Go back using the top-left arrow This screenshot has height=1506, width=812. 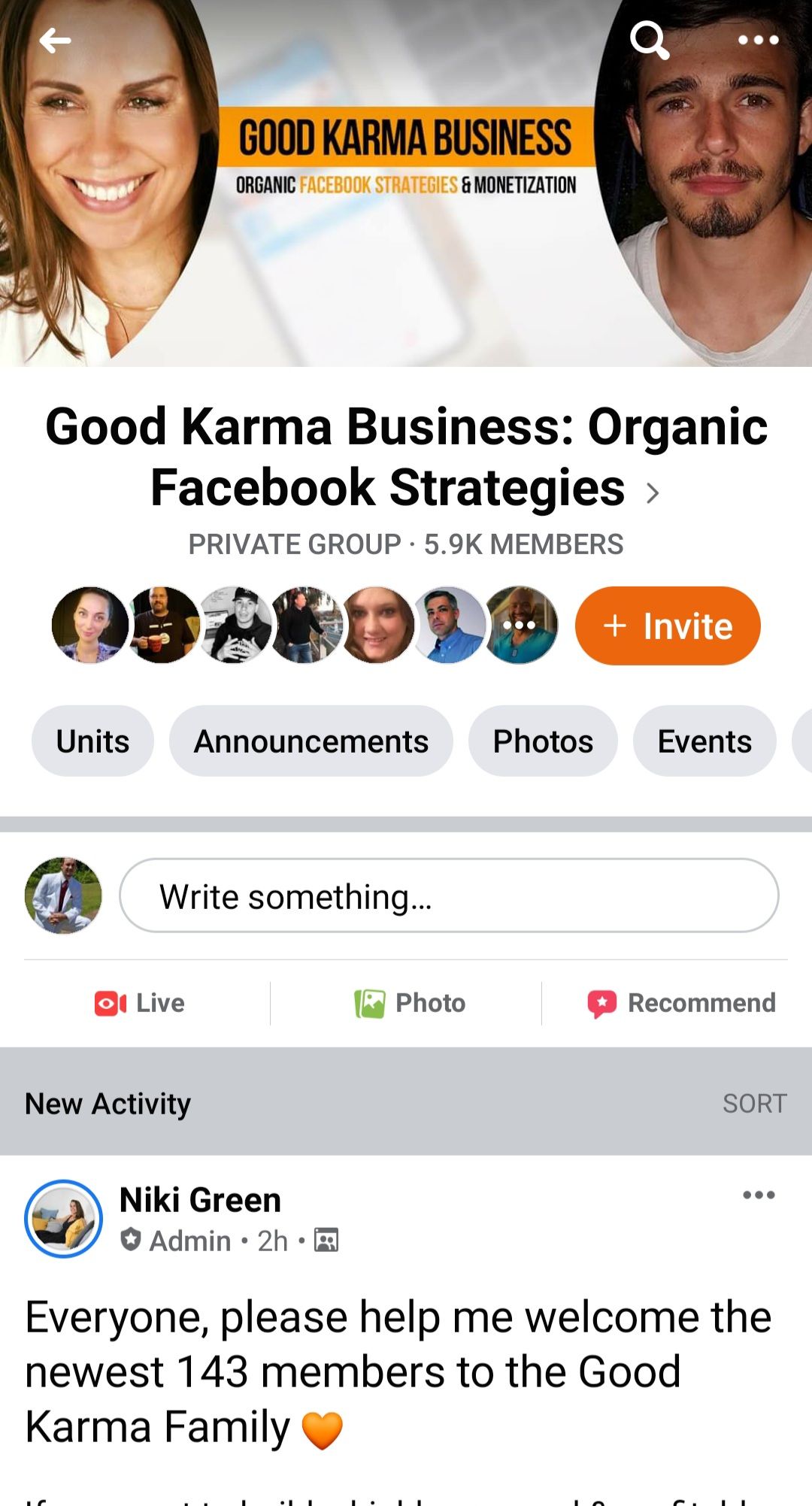[x=55, y=40]
